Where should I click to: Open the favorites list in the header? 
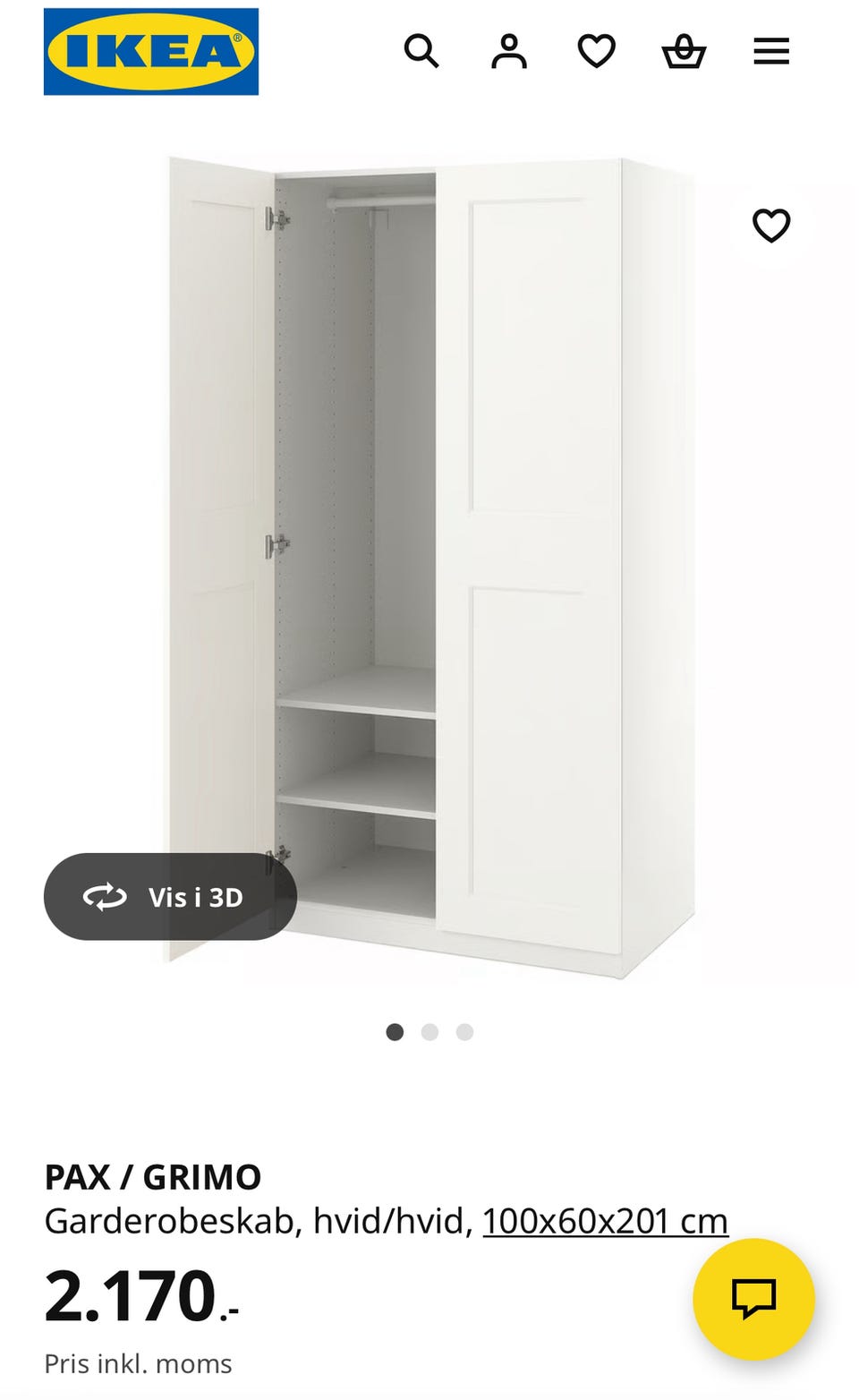click(596, 52)
